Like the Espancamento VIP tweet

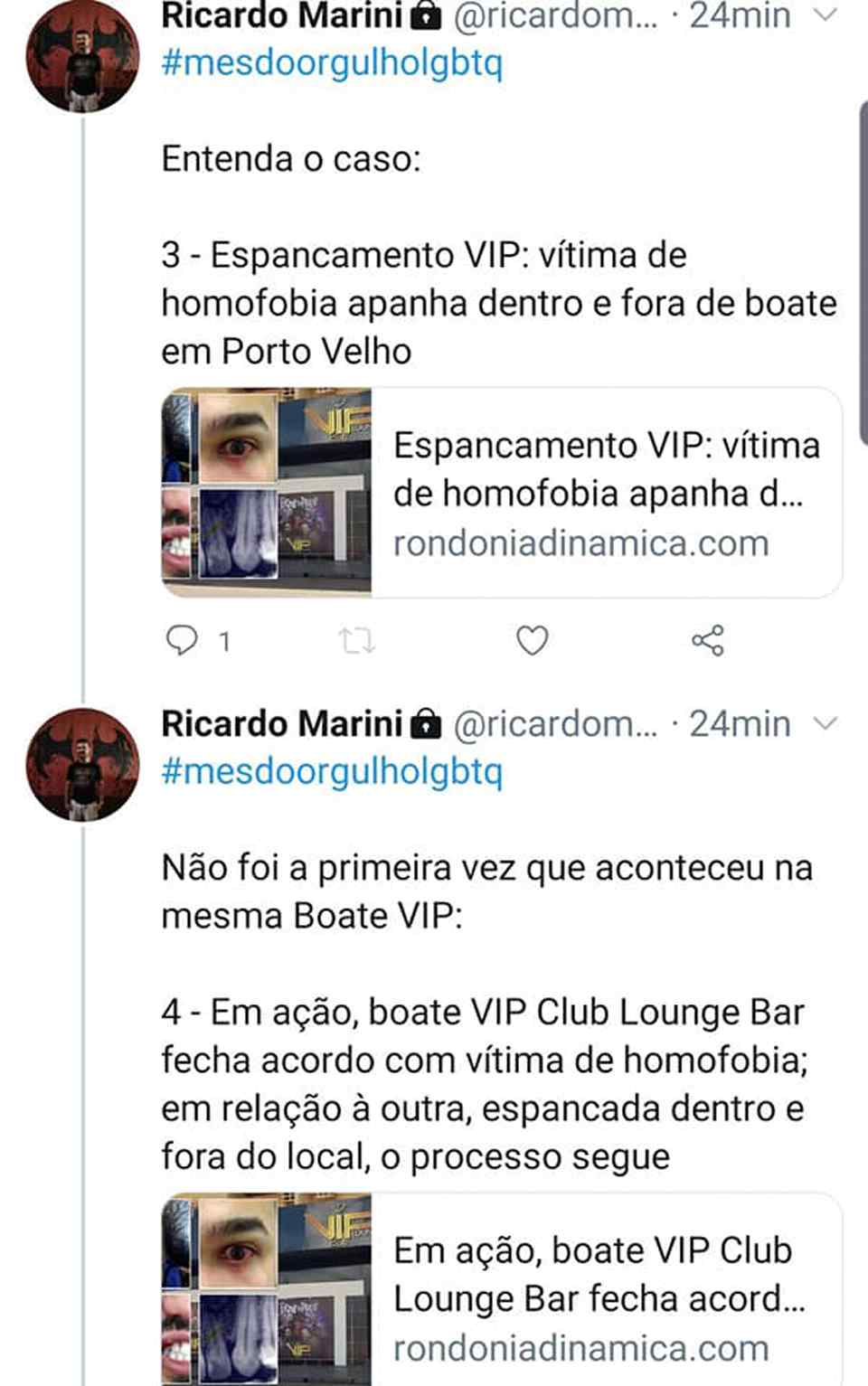click(x=532, y=640)
